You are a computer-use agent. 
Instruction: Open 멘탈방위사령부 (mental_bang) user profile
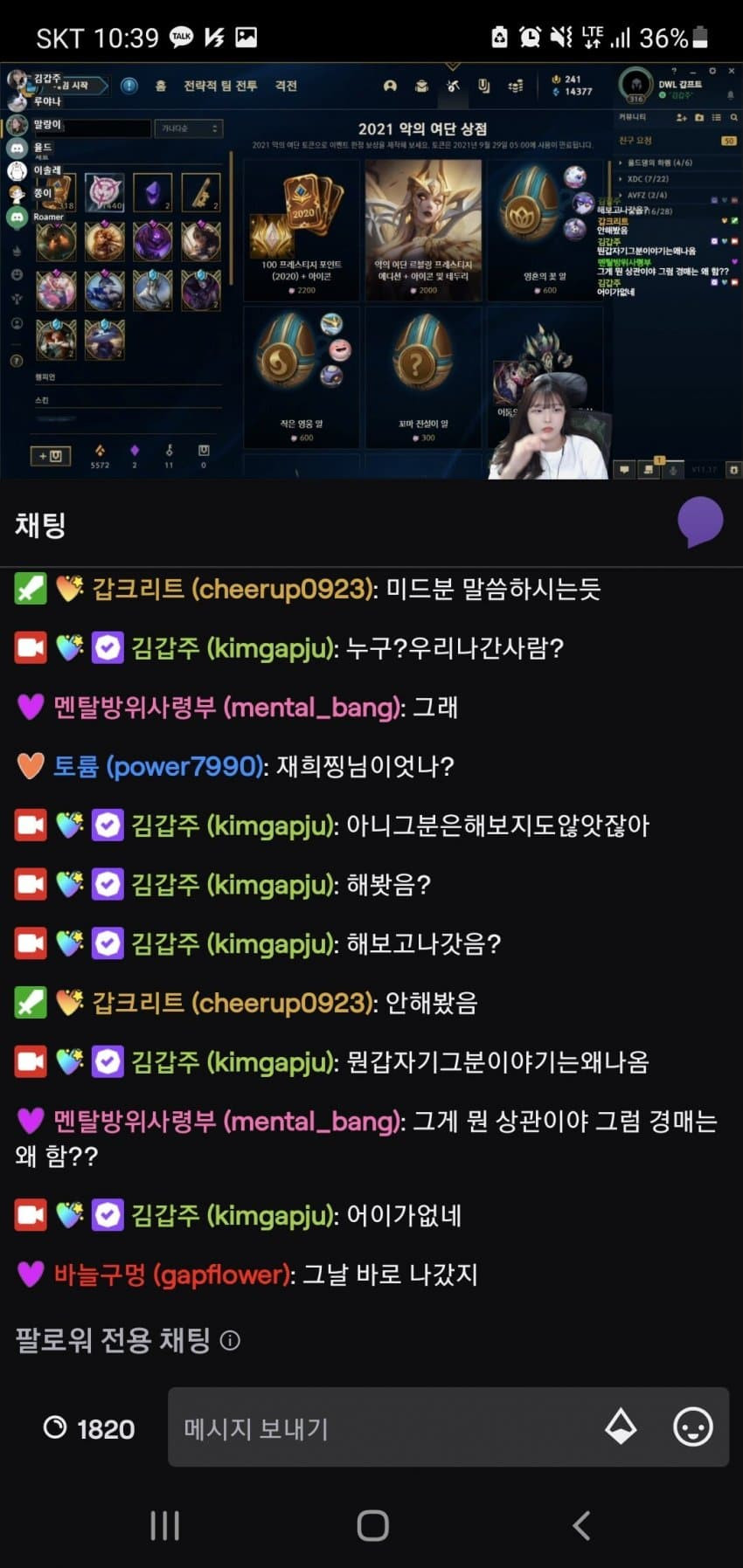pyautogui.click(x=227, y=708)
